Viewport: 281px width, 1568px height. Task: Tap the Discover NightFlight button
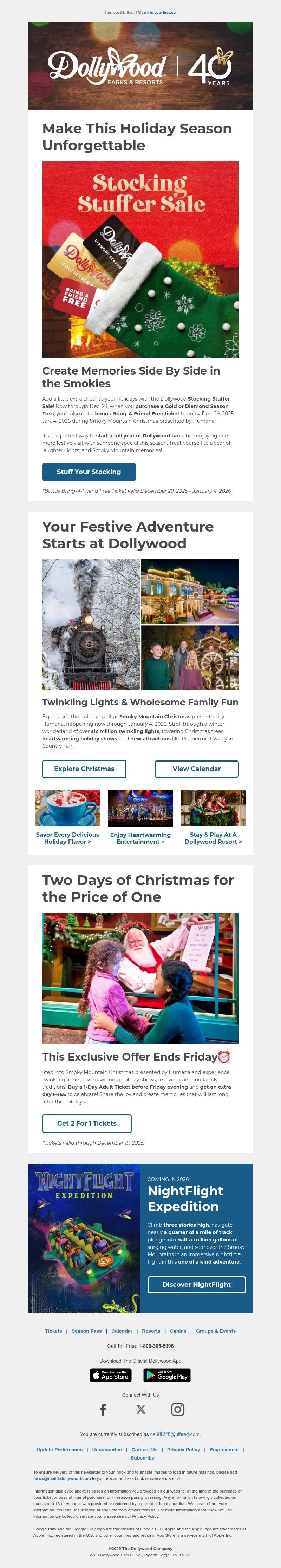pyautogui.click(x=196, y=1284)
